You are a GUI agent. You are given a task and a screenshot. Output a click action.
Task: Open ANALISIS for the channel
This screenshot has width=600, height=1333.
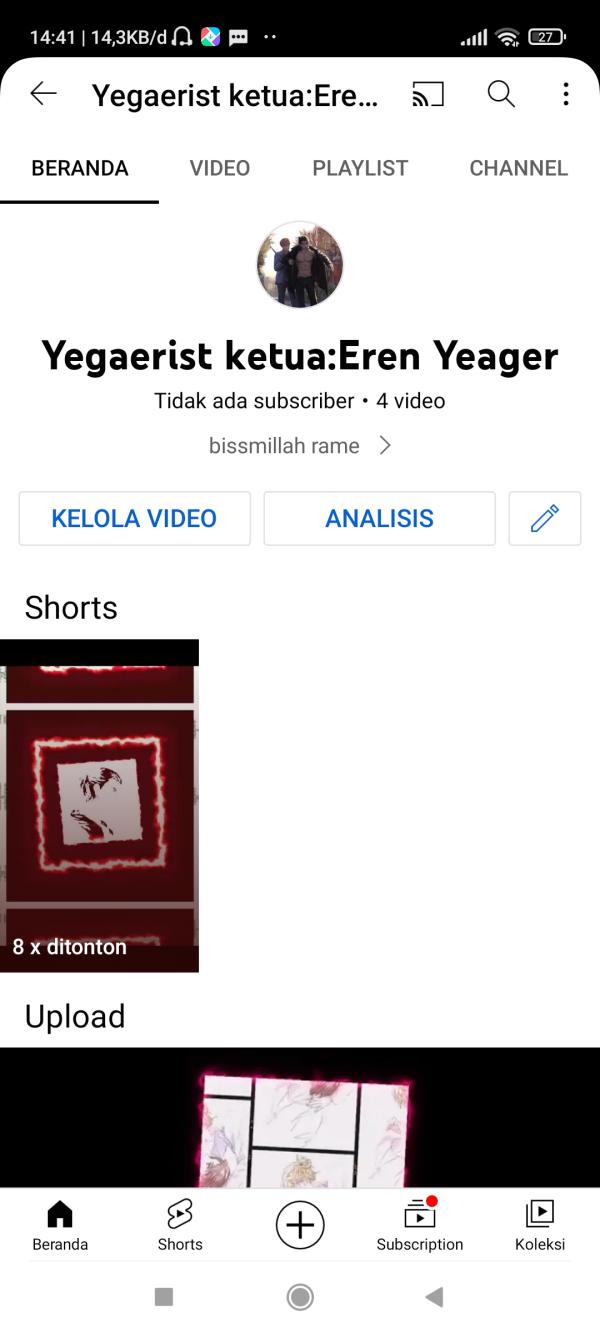379,518
